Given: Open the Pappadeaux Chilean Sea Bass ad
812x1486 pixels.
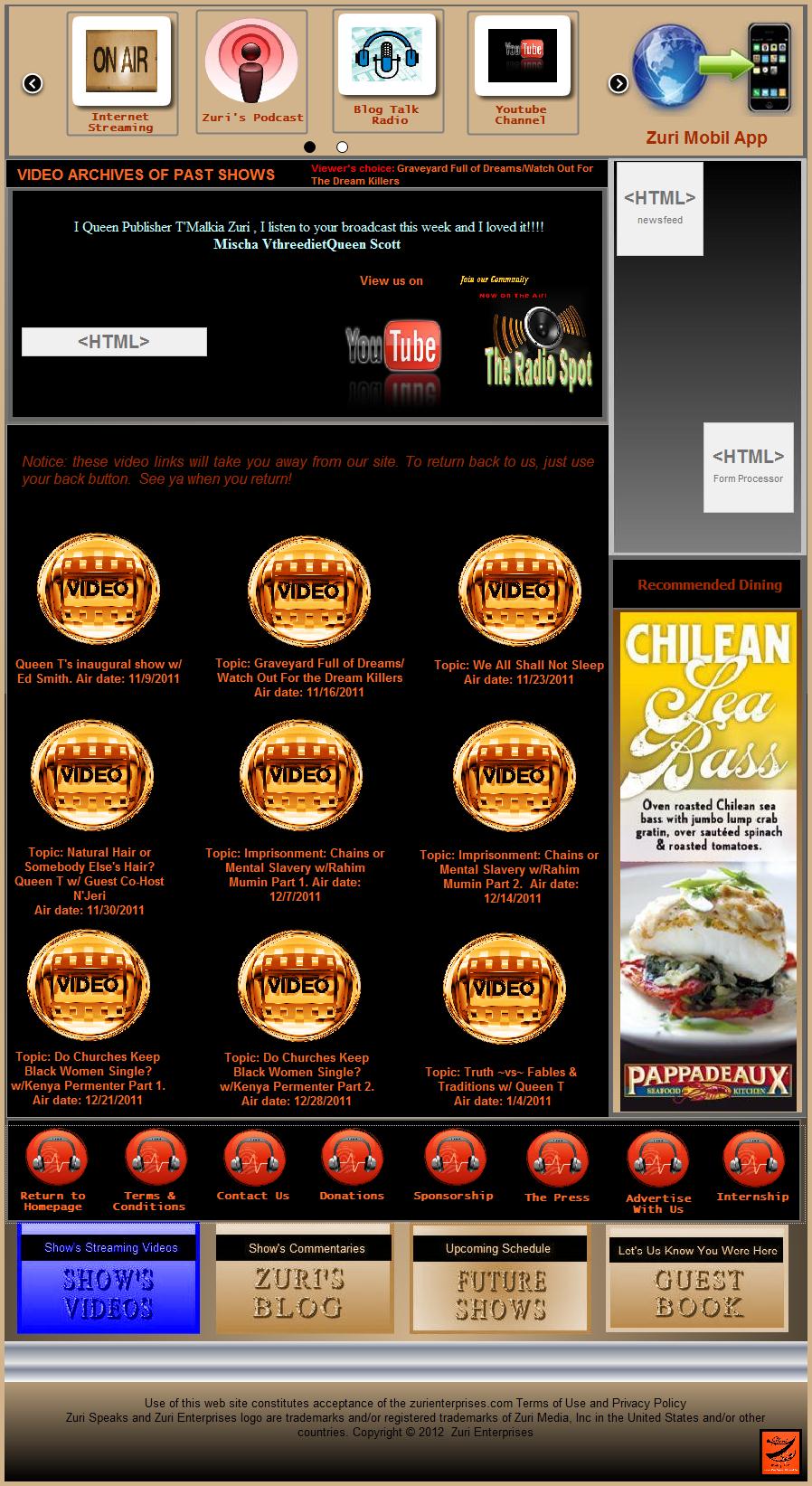Looking at the screenshot, I should click(707, 859).
